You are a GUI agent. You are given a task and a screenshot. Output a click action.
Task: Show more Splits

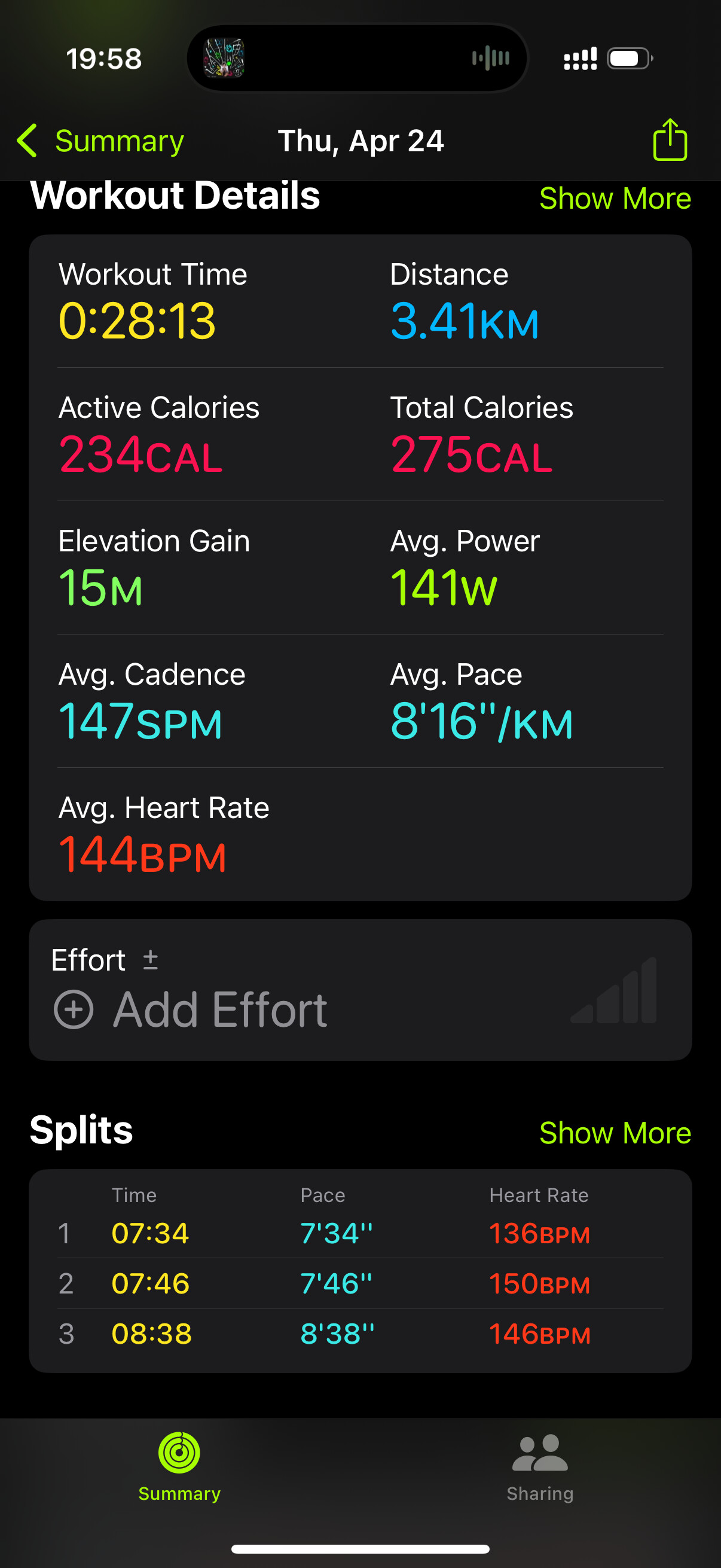coord(615,1133)
